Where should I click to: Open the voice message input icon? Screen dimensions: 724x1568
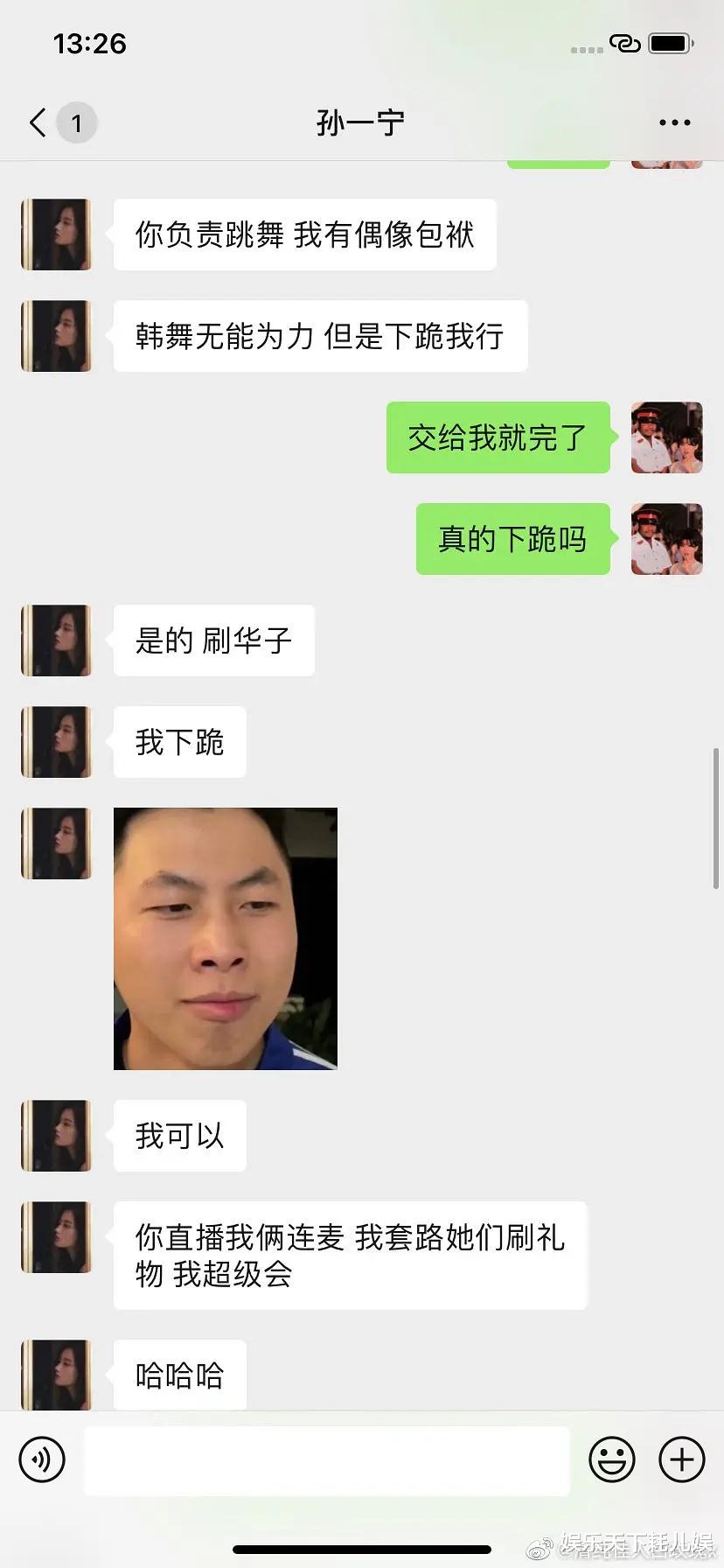[x=42, y=1459]
